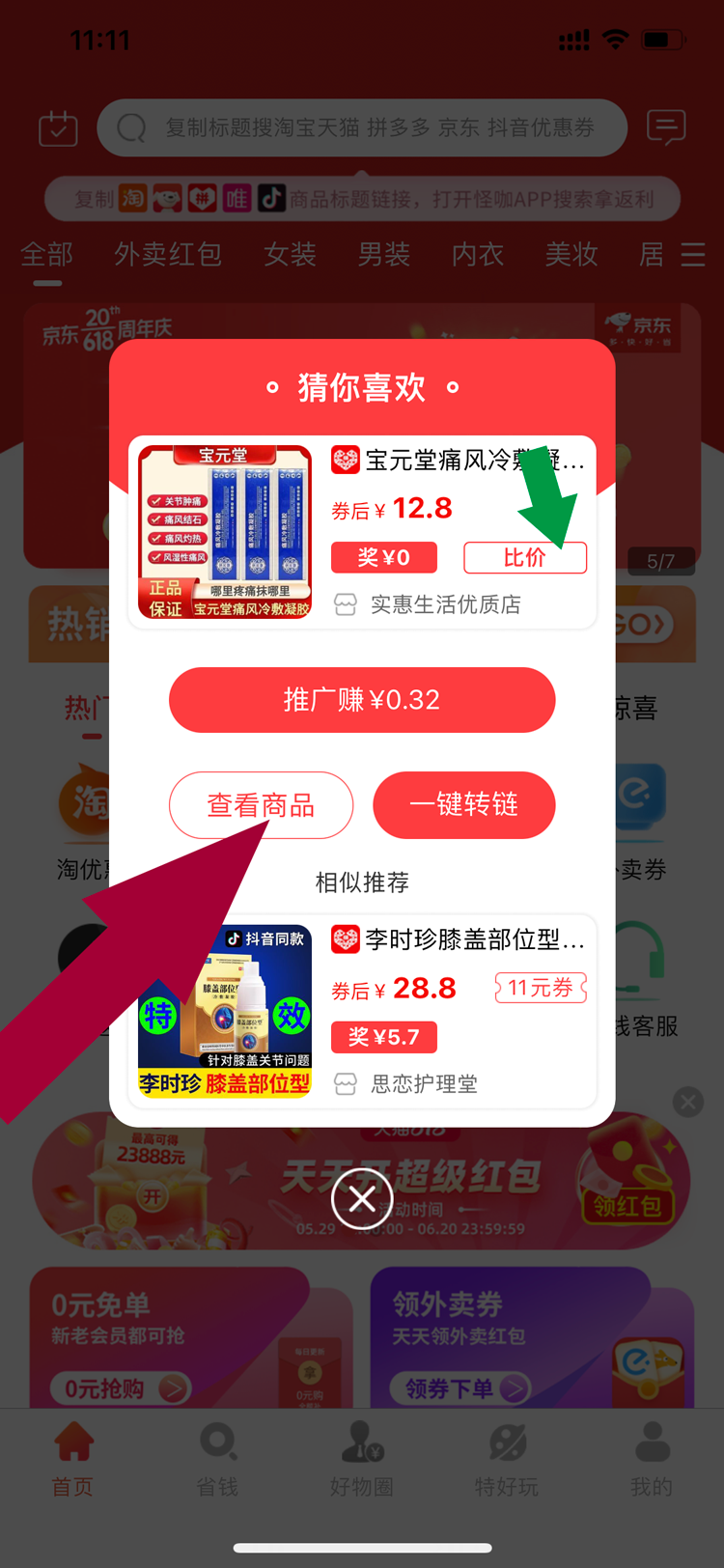Claim the 11元券 coupon
724x1568 pixels.
point(541,988)
